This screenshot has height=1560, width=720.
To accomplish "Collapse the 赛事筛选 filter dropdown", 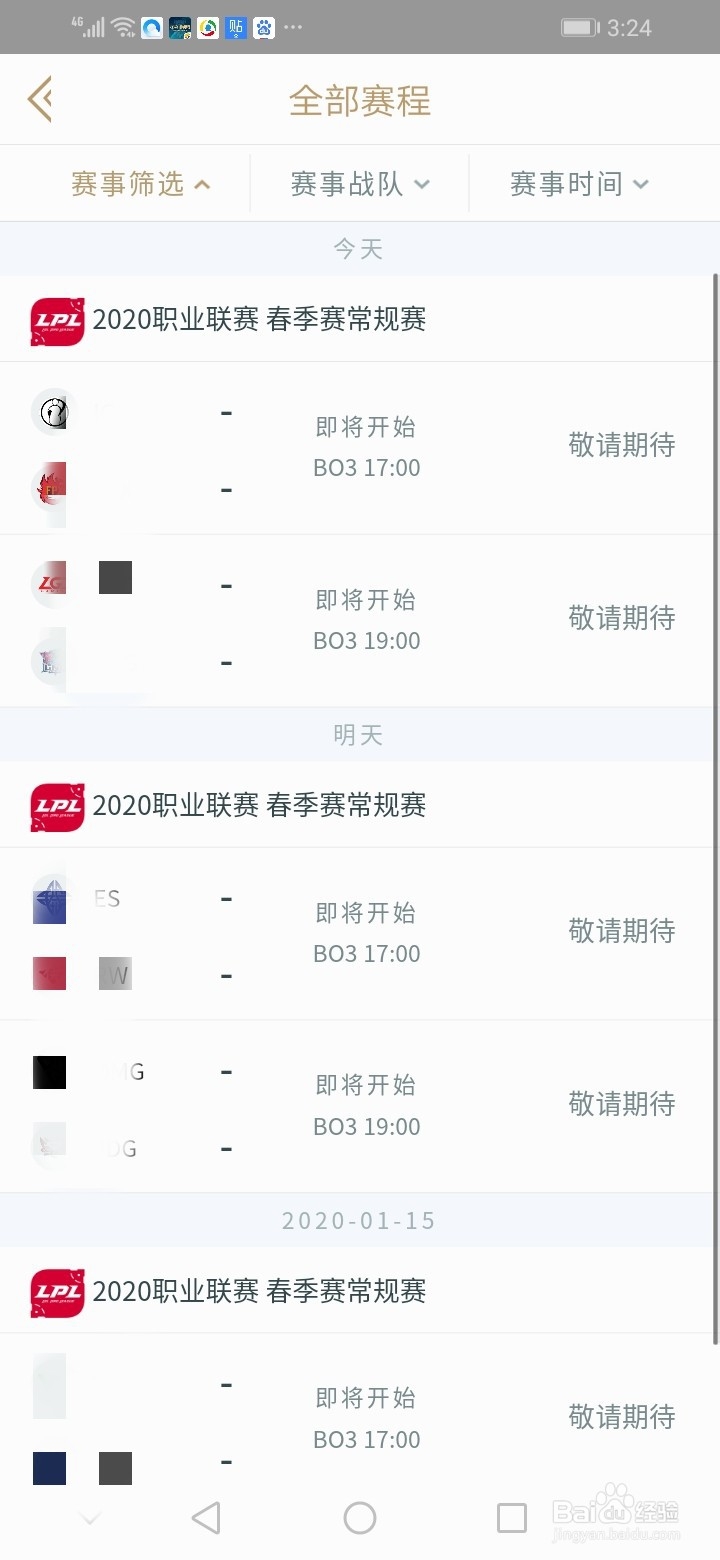I will point(140,184).
